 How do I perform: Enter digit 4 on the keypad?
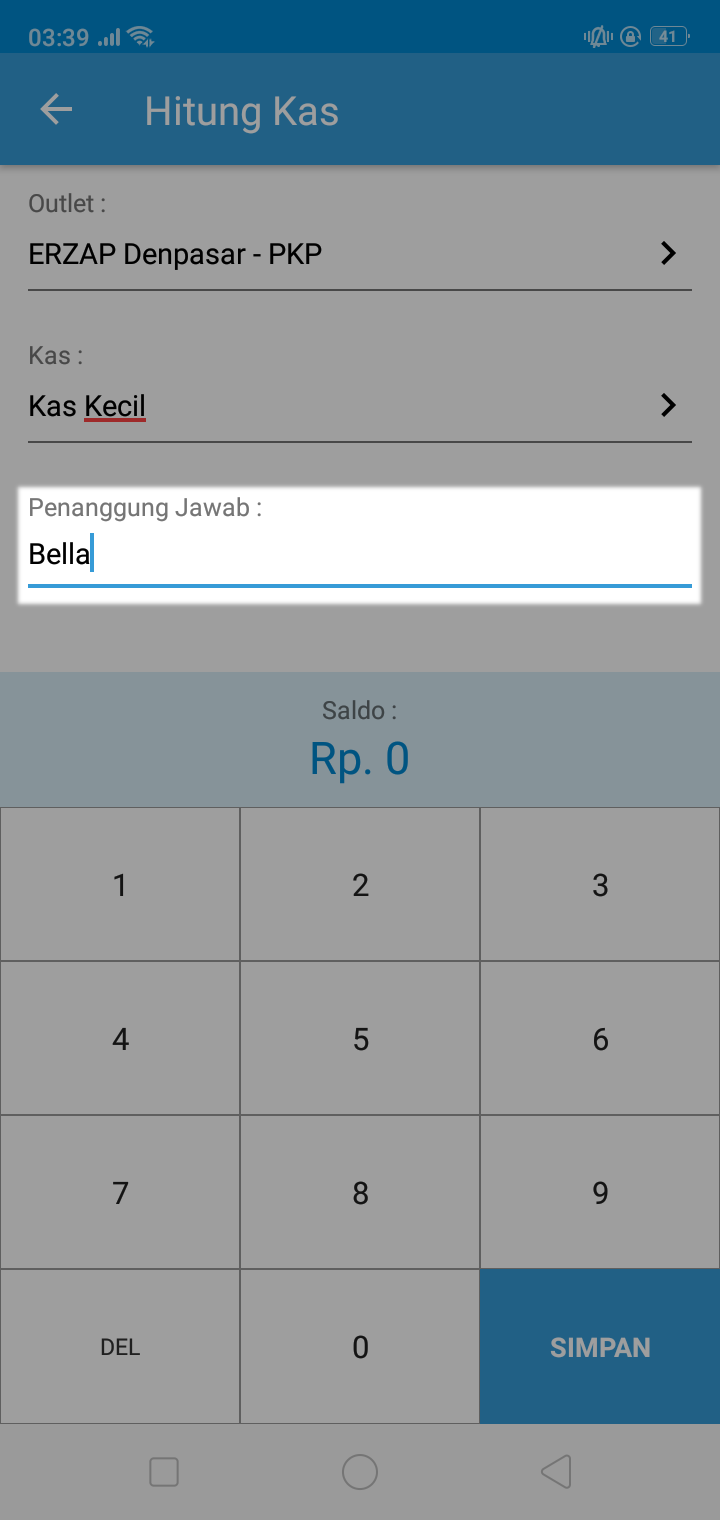click(x=120, y=1039)
